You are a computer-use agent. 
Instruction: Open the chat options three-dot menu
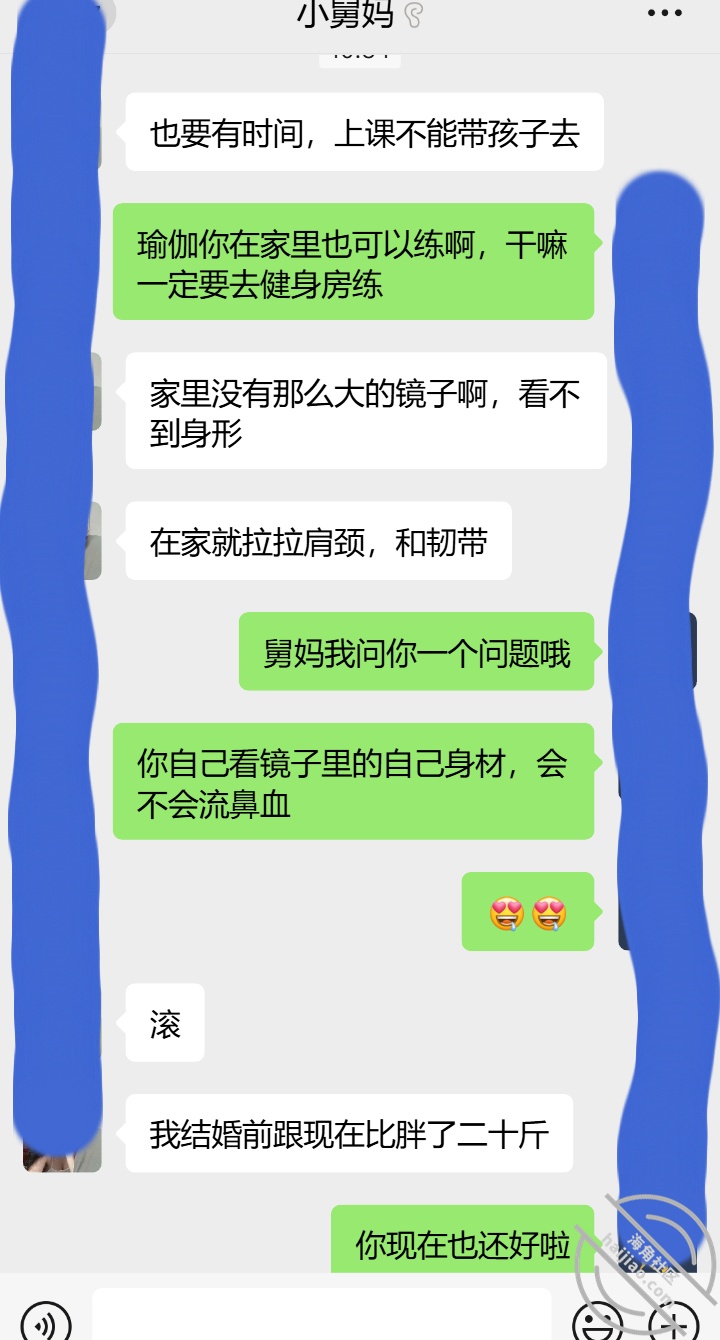point(664,14)
